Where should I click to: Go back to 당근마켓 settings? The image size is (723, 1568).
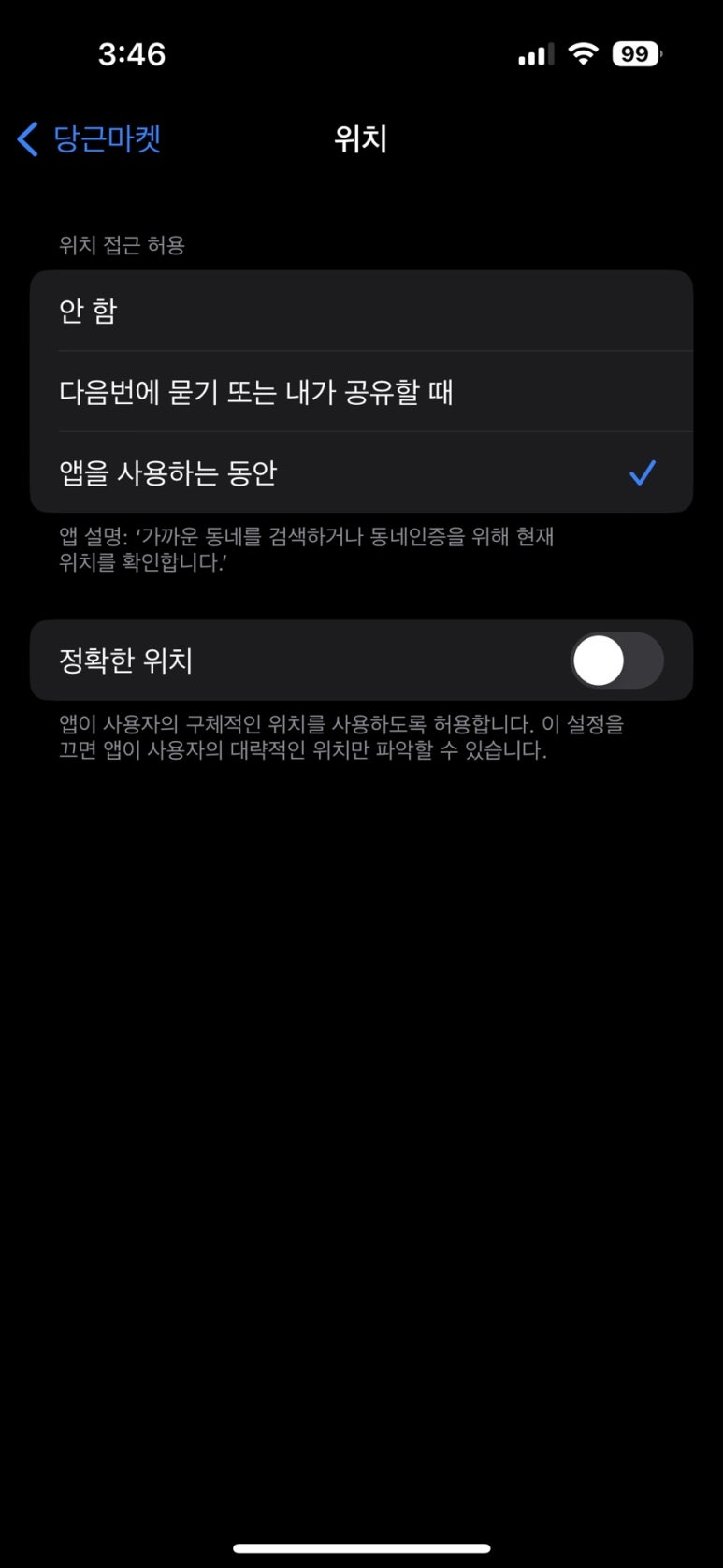(x=90, y=139)
